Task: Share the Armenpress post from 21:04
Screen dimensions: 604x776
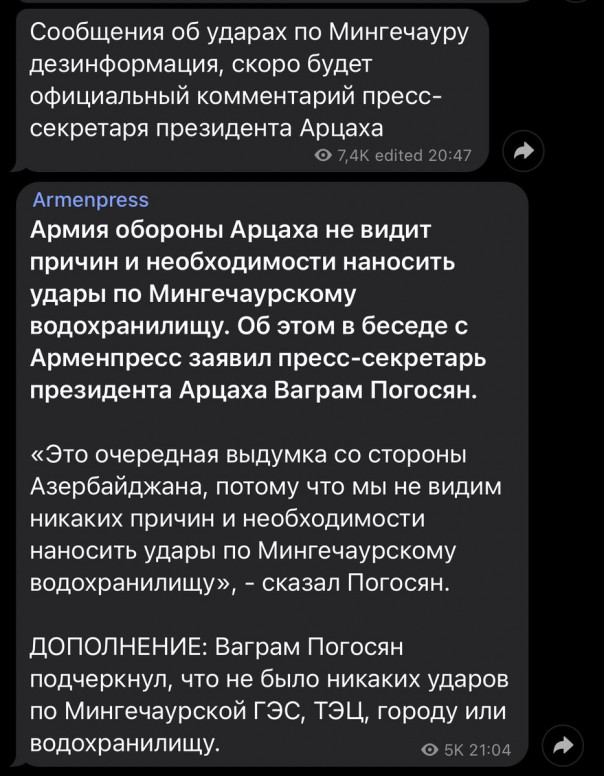Action: point(564,746)
